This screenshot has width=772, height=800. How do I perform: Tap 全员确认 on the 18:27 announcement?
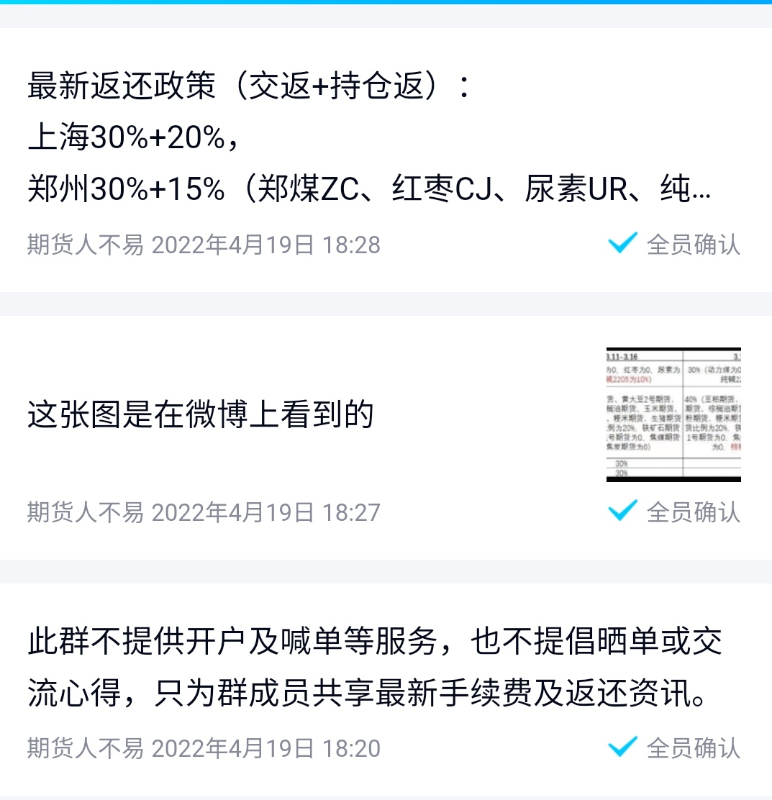pyautogui.click(x=675, y=512)
